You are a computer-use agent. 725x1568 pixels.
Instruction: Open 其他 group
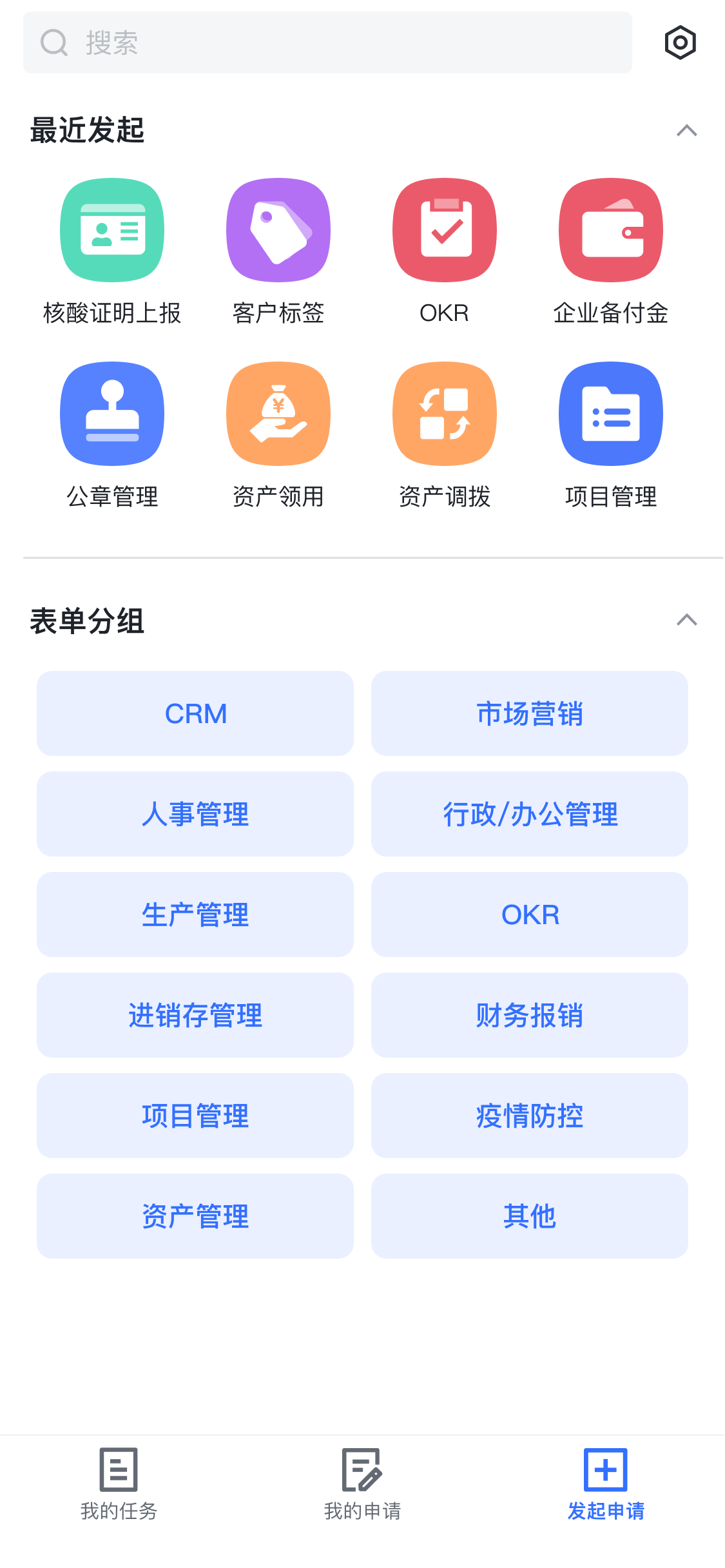(530, 1216)
